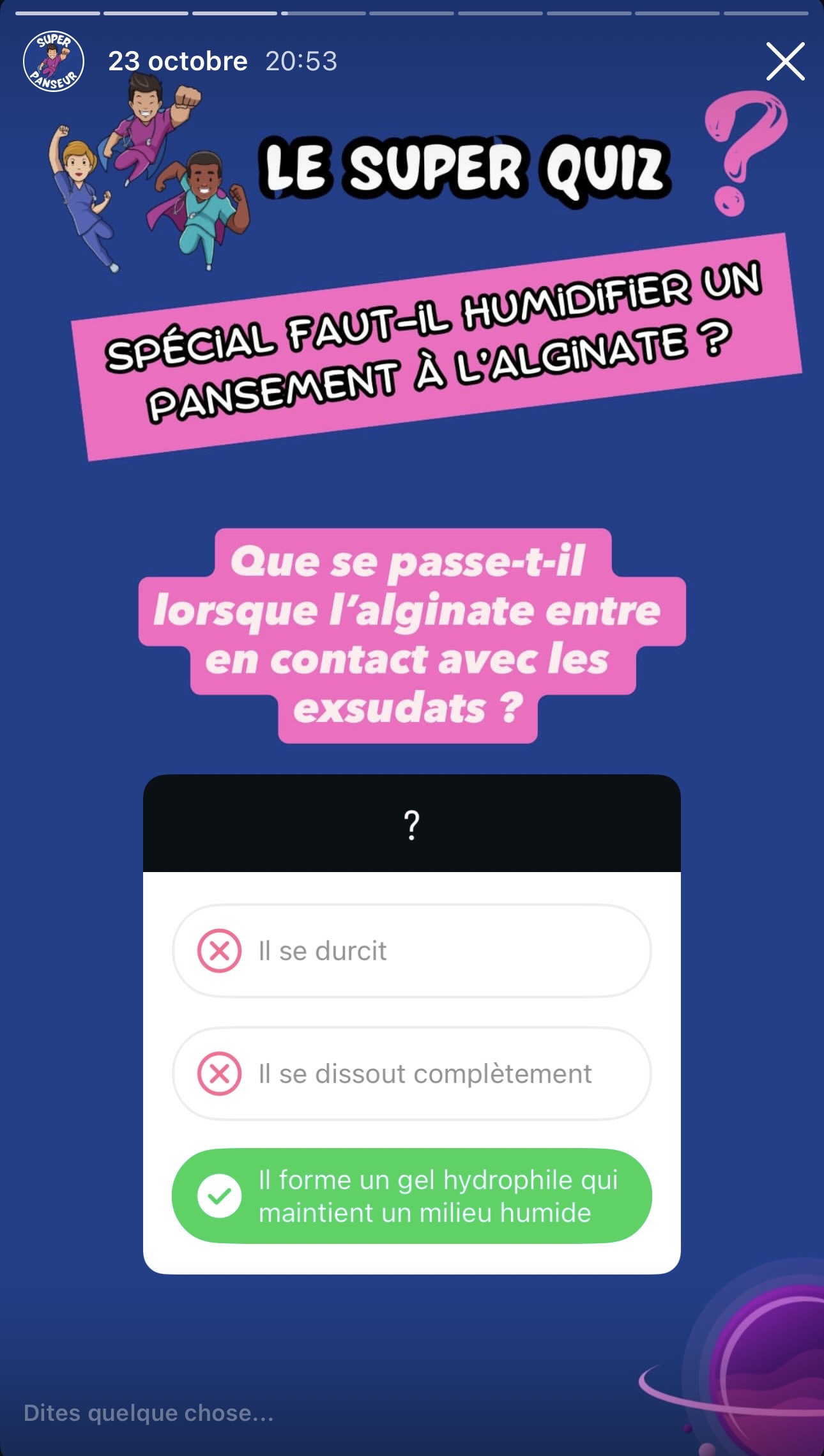Select the answer 'Il se durcit'
This screenshot has width=824, height=1456.
tap(411, 951)
